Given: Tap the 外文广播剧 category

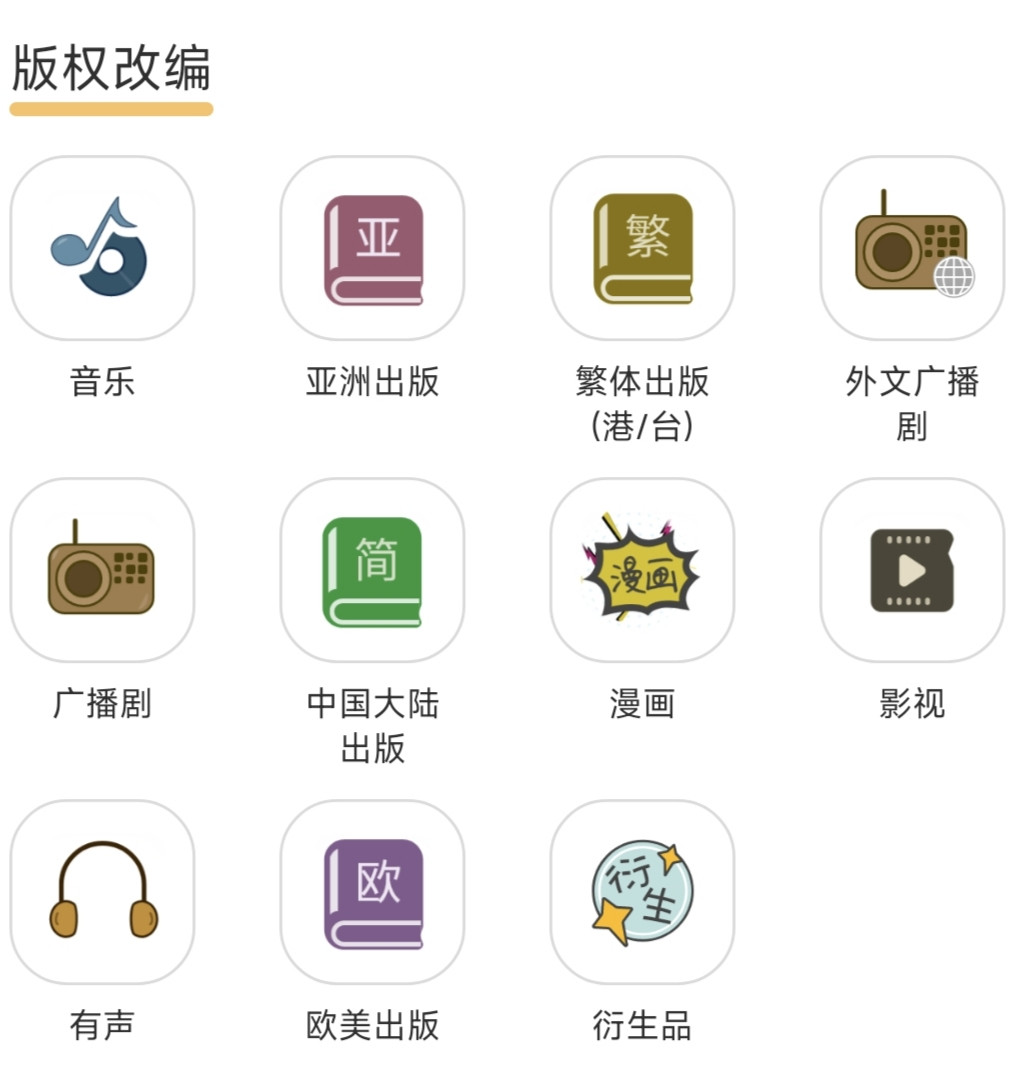Looking at the screenshot, I should coord(912,248).
